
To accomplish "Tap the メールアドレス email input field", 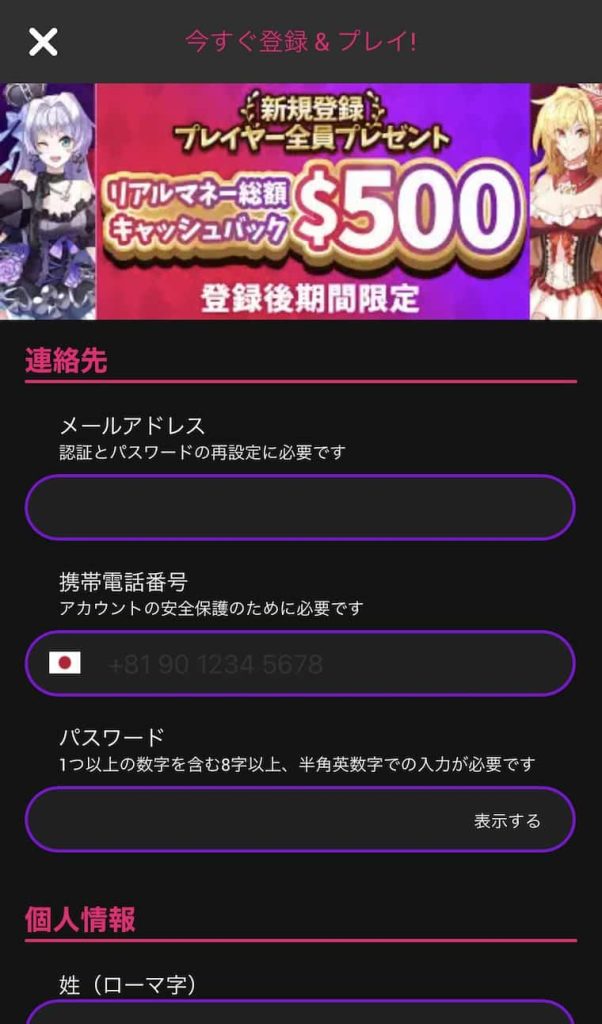I will pos(300,507).
